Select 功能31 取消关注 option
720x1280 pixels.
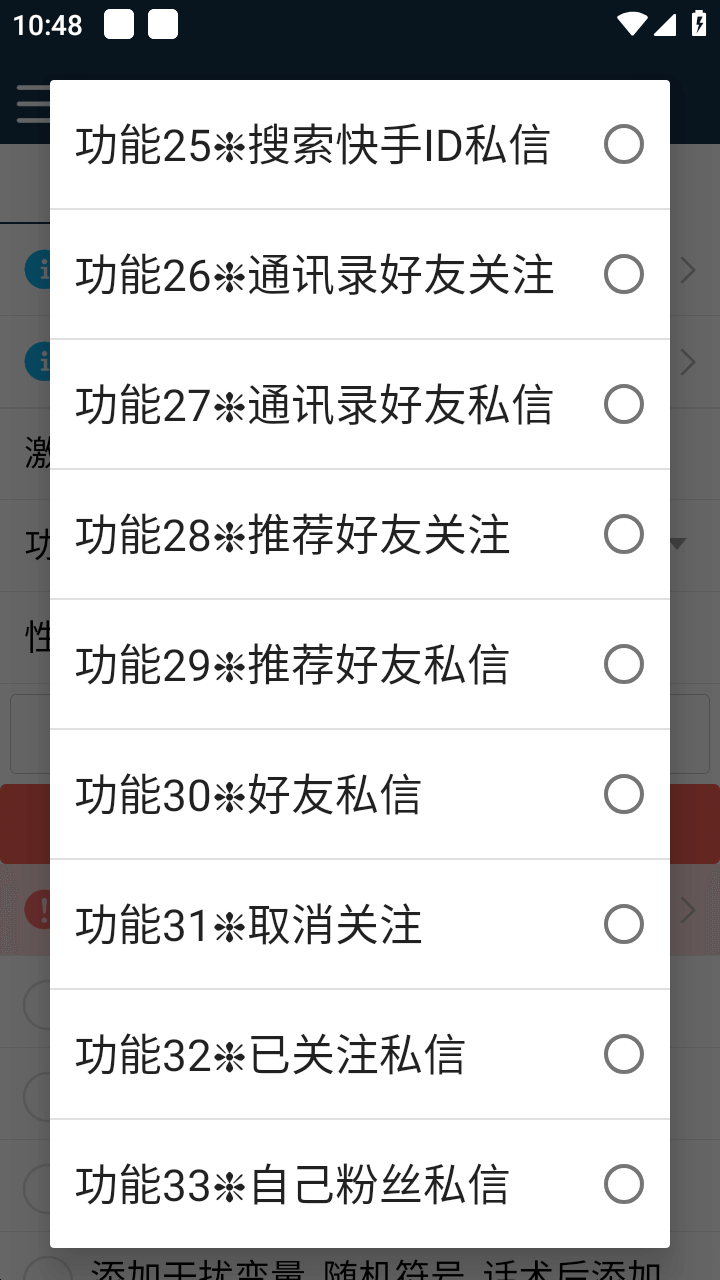coord(360,925)
